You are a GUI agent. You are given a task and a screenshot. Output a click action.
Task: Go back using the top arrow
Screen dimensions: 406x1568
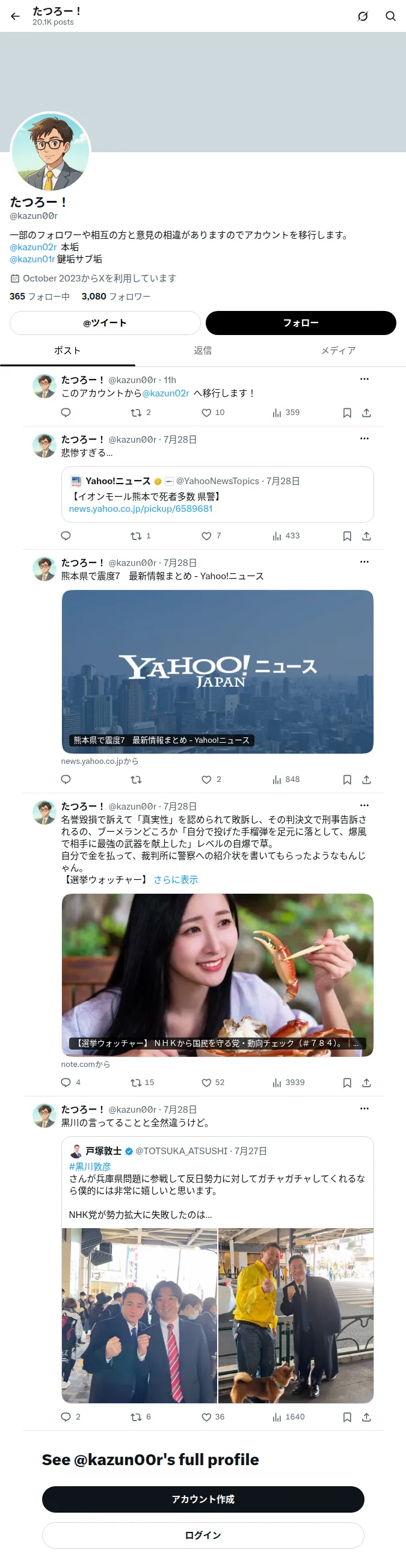tap(15, 16)
